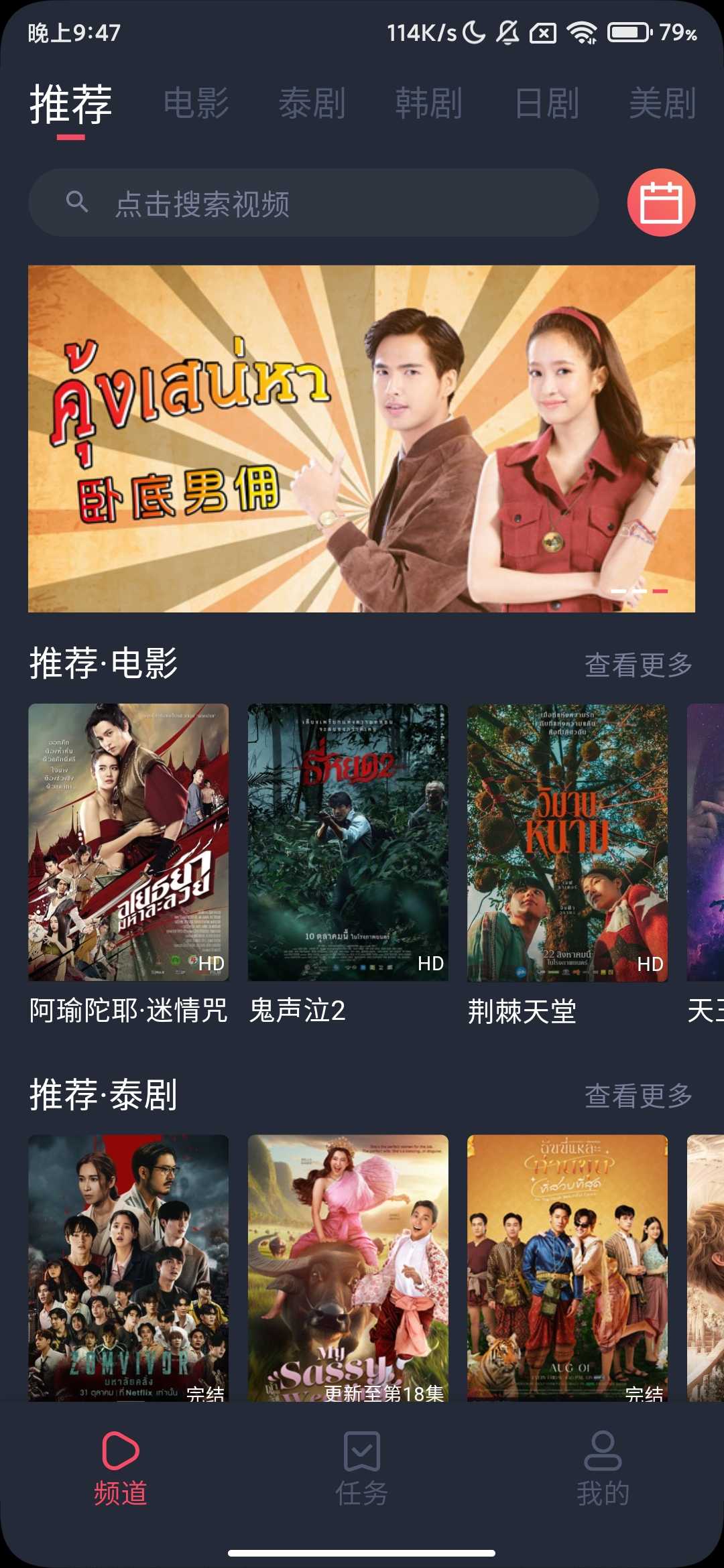Select the 韩剧 tab

pos(428,104)
